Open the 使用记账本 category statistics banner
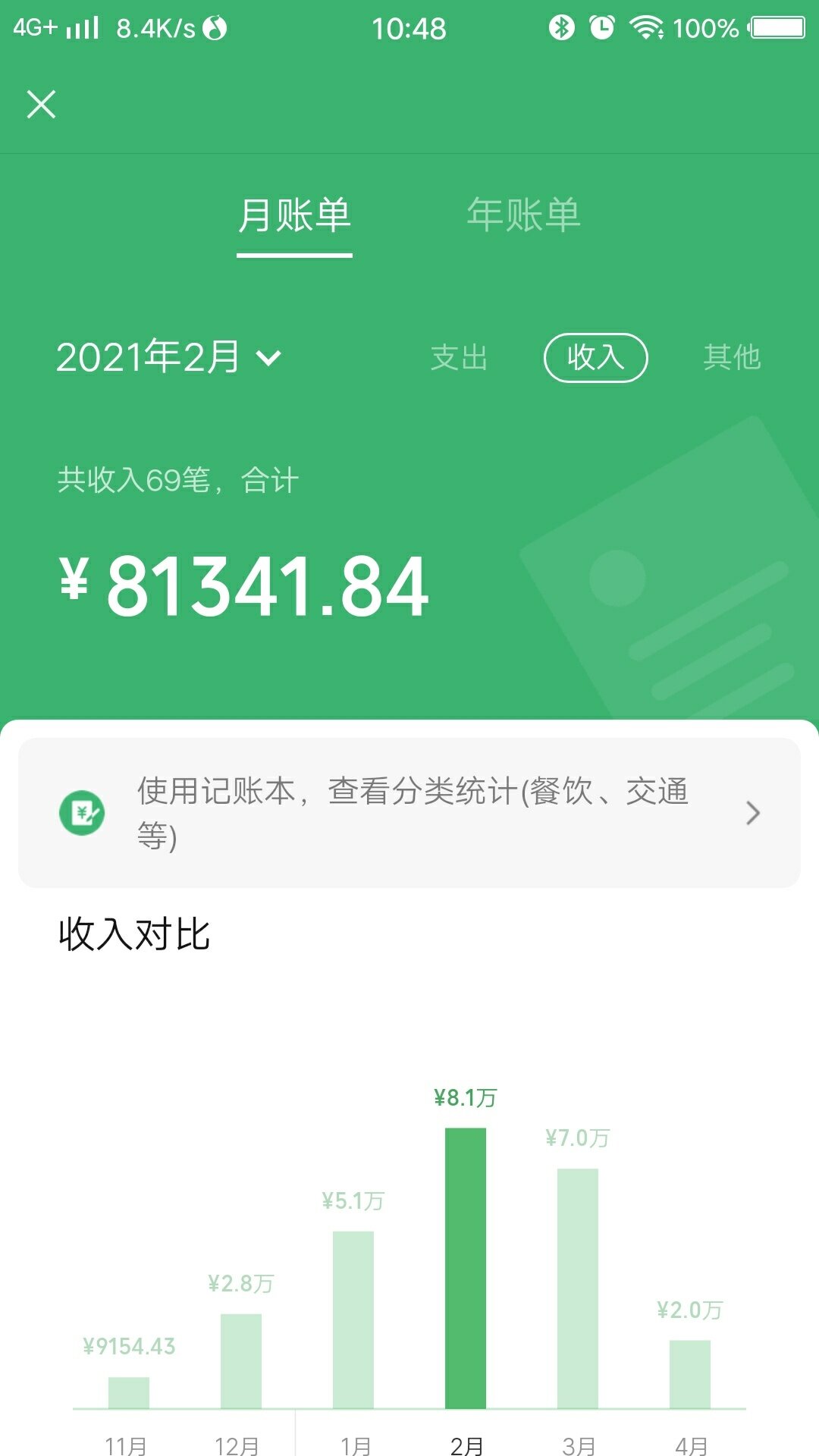The height and width of the screenshot is (1456, 819). 409,813
